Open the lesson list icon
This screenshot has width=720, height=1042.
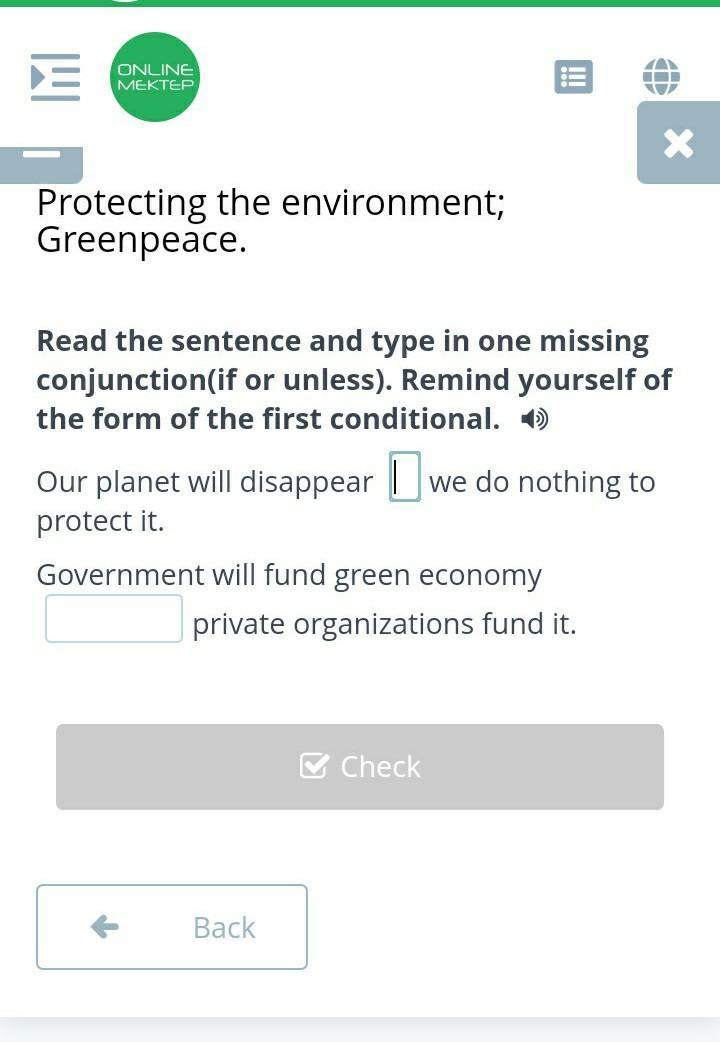pyautogui.click(x=573, y=77)
